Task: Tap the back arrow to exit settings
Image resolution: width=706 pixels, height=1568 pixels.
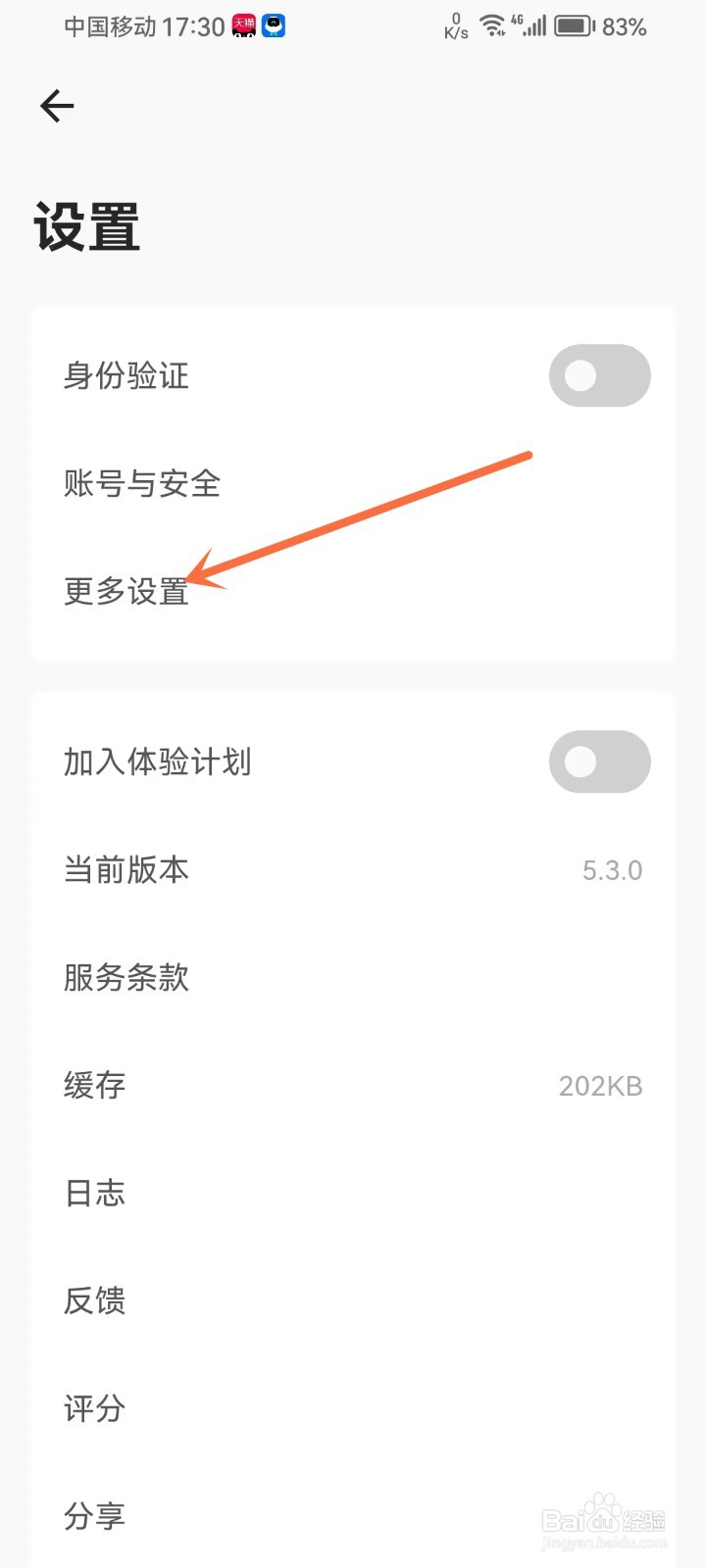Action: (x=56, y=106)
